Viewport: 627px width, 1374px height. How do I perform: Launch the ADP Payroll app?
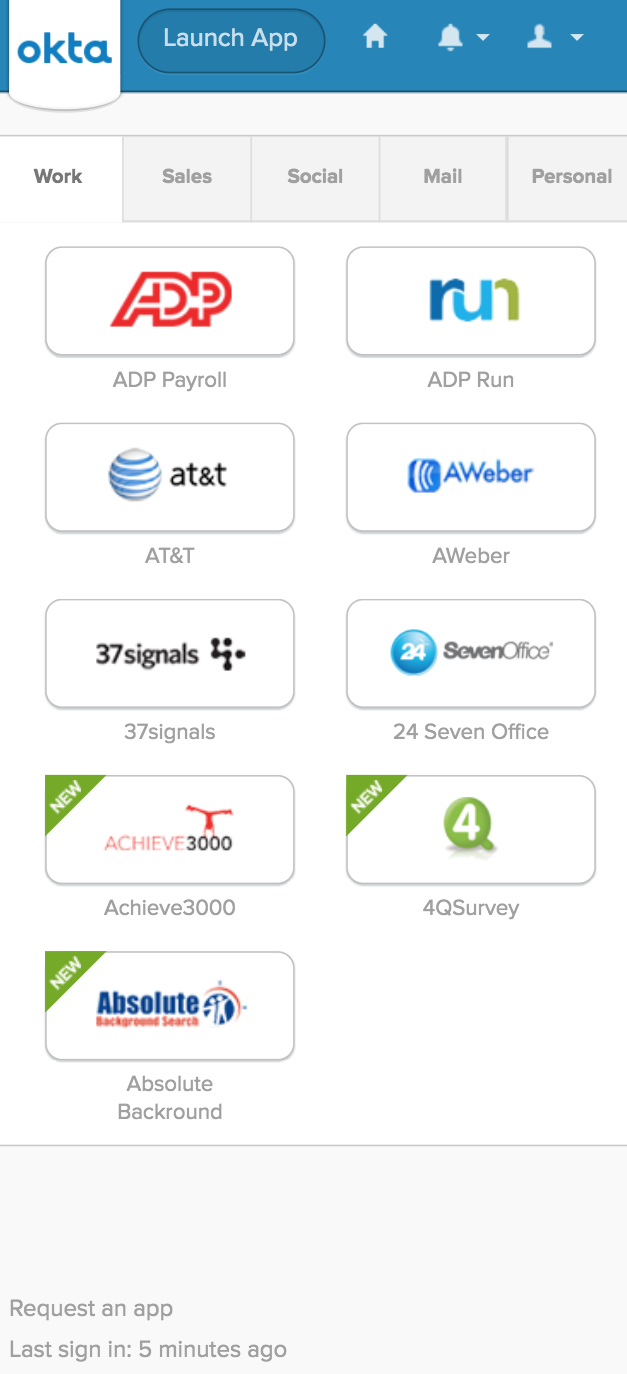[170, 301]
